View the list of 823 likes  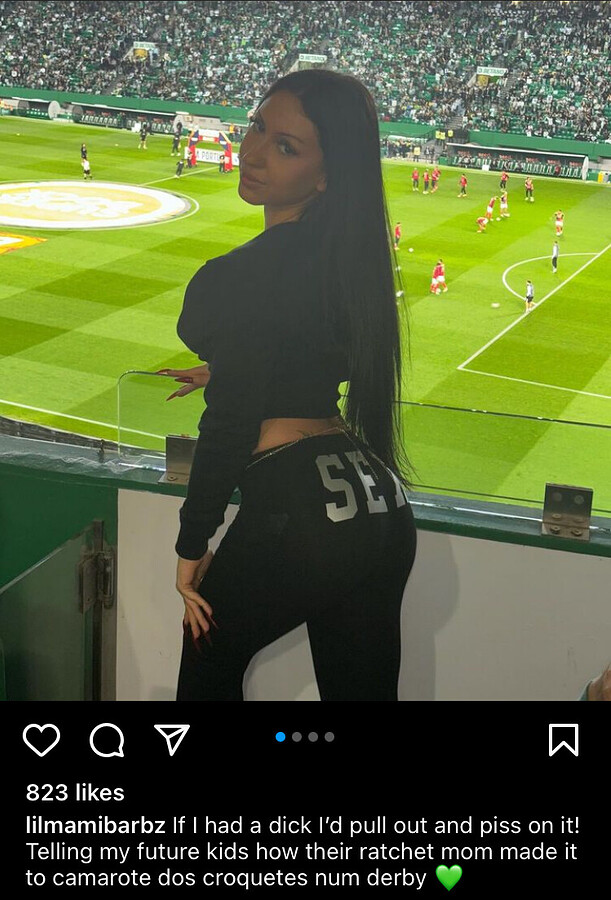75,792
